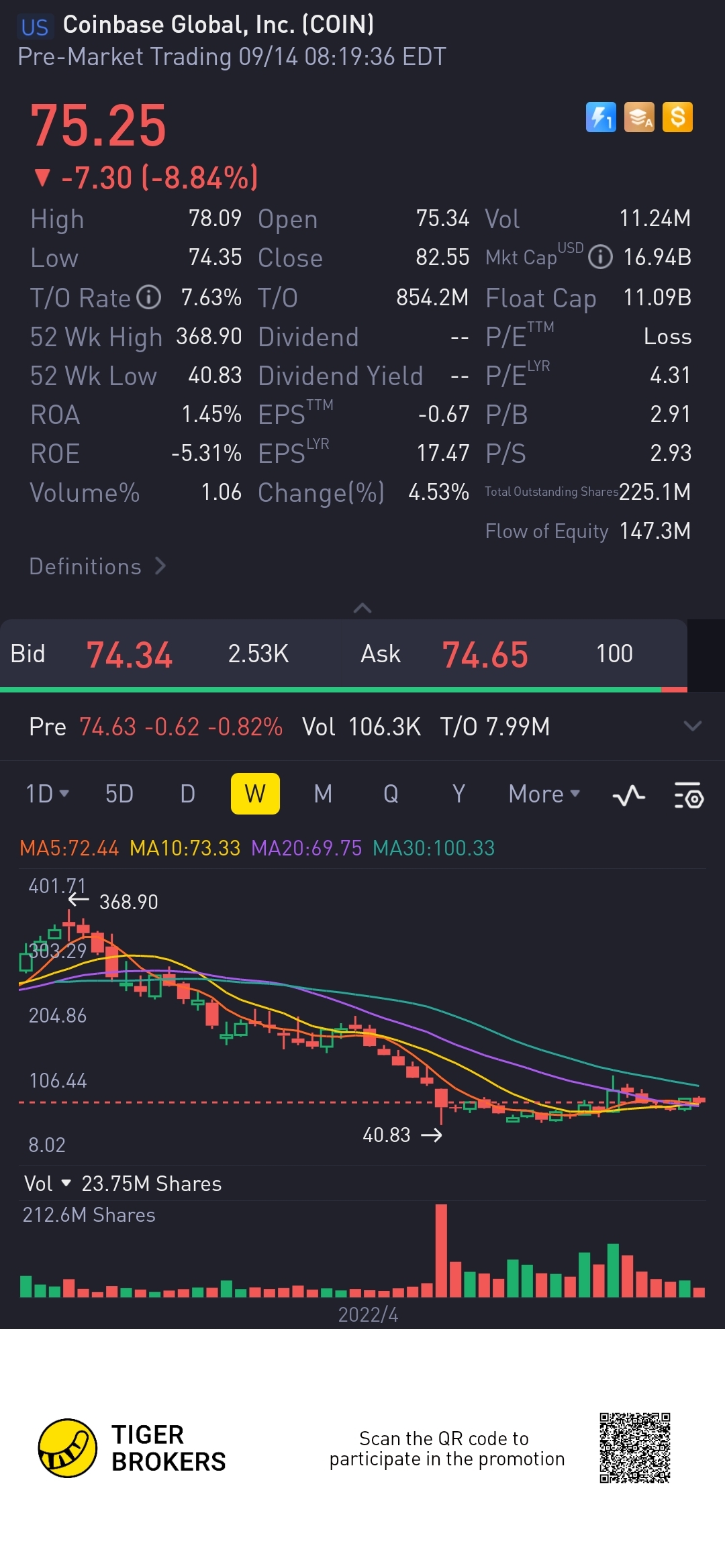Screen dimensions: 725x1568
Task: Open chart display settings icon
Action: (x=689, y=796)
